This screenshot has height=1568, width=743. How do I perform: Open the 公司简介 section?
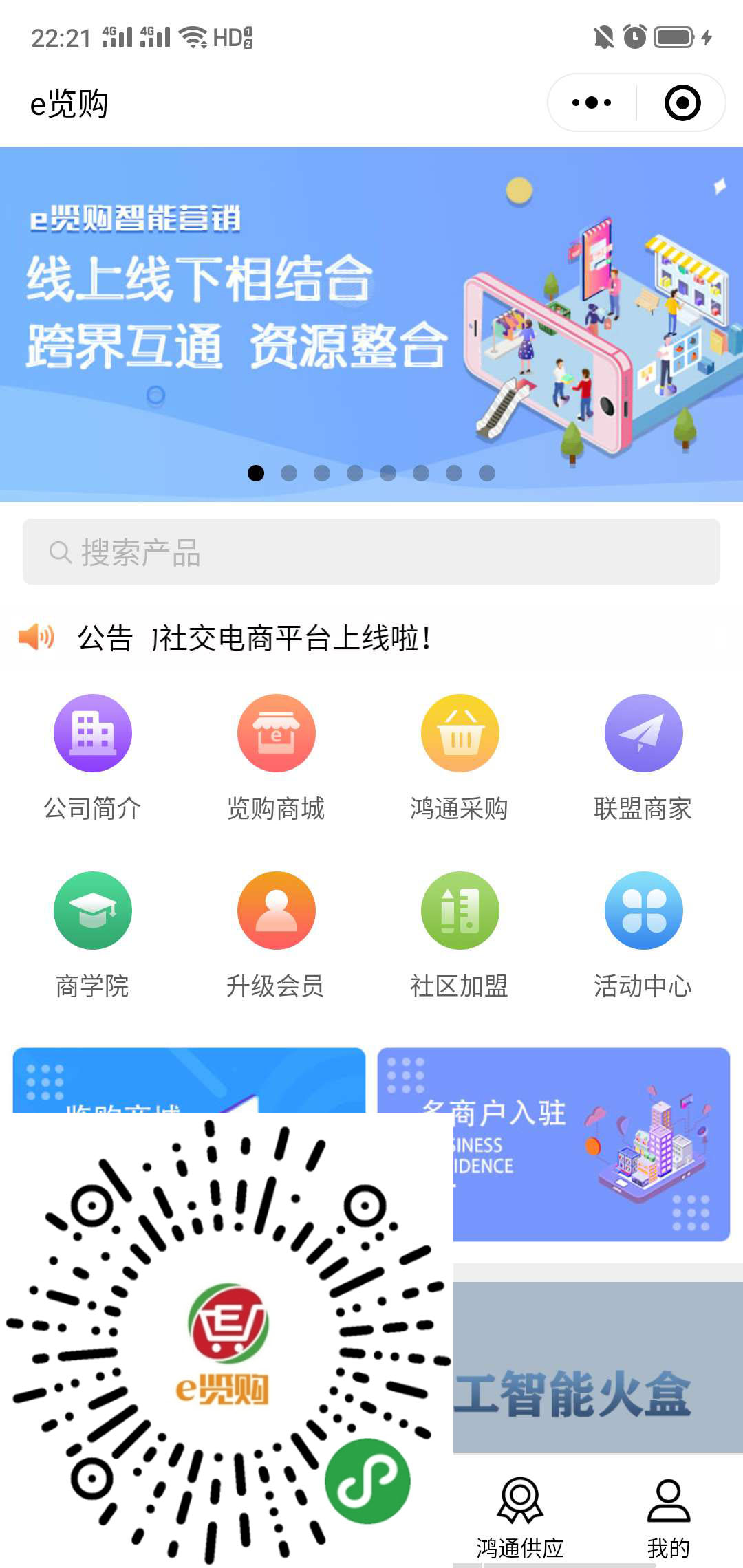93,756
